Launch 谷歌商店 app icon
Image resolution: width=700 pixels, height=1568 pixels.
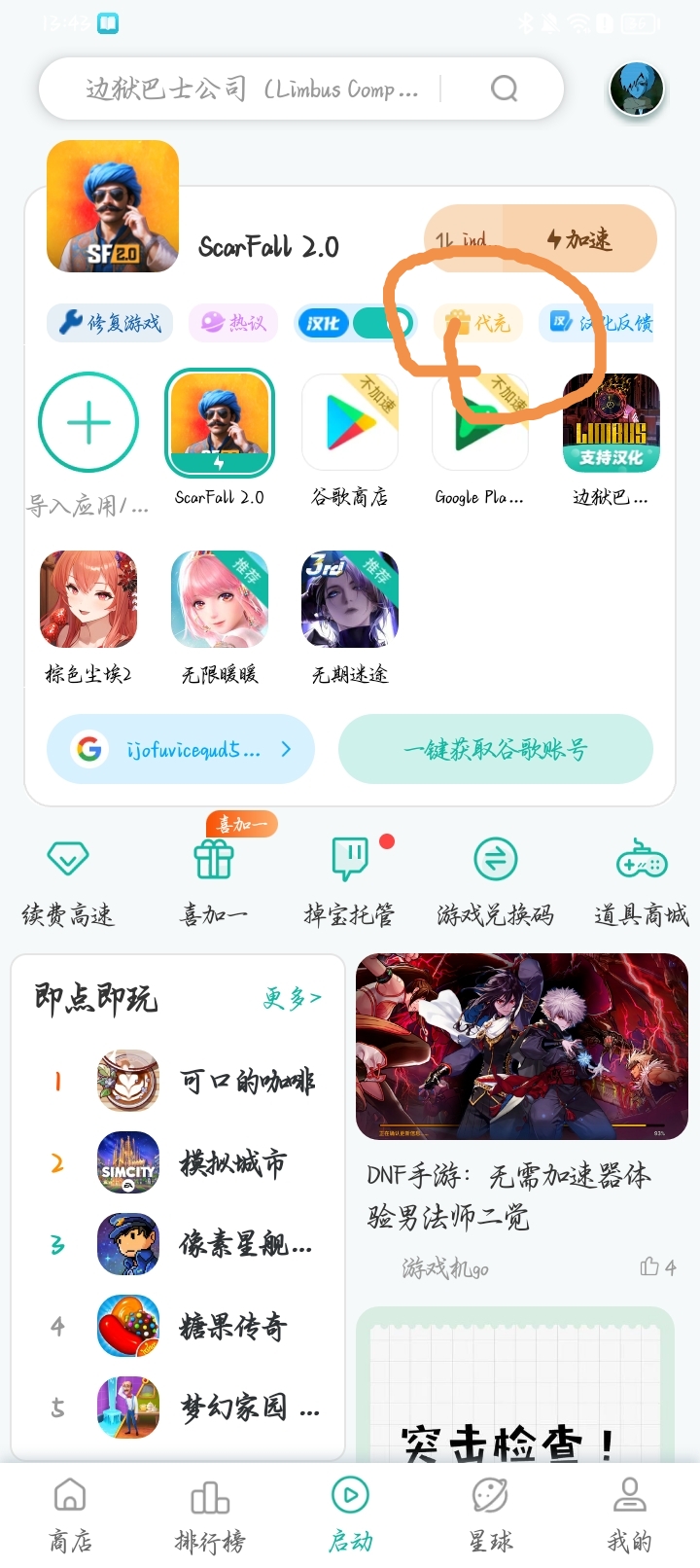tap(349, 423)
